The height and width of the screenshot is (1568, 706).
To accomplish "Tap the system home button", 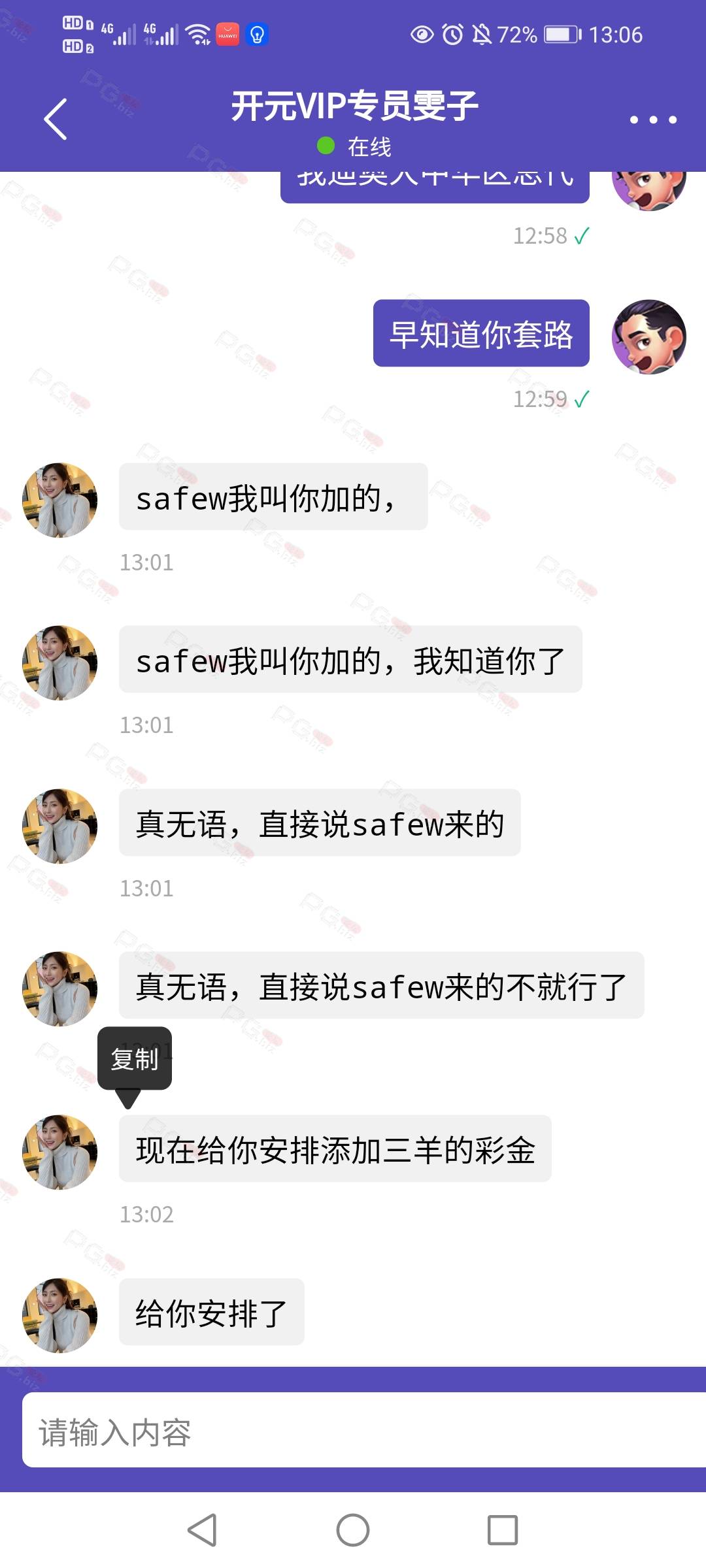I will (x=353, y=1530).
